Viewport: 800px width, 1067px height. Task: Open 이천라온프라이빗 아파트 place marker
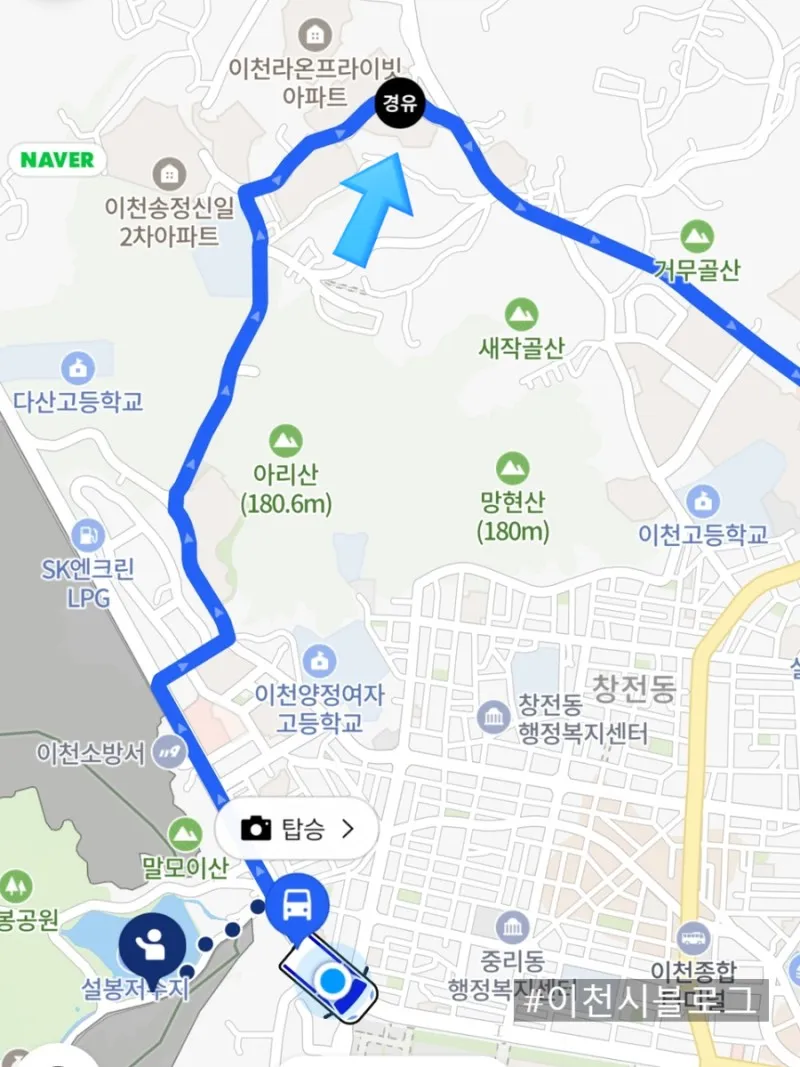315,35
